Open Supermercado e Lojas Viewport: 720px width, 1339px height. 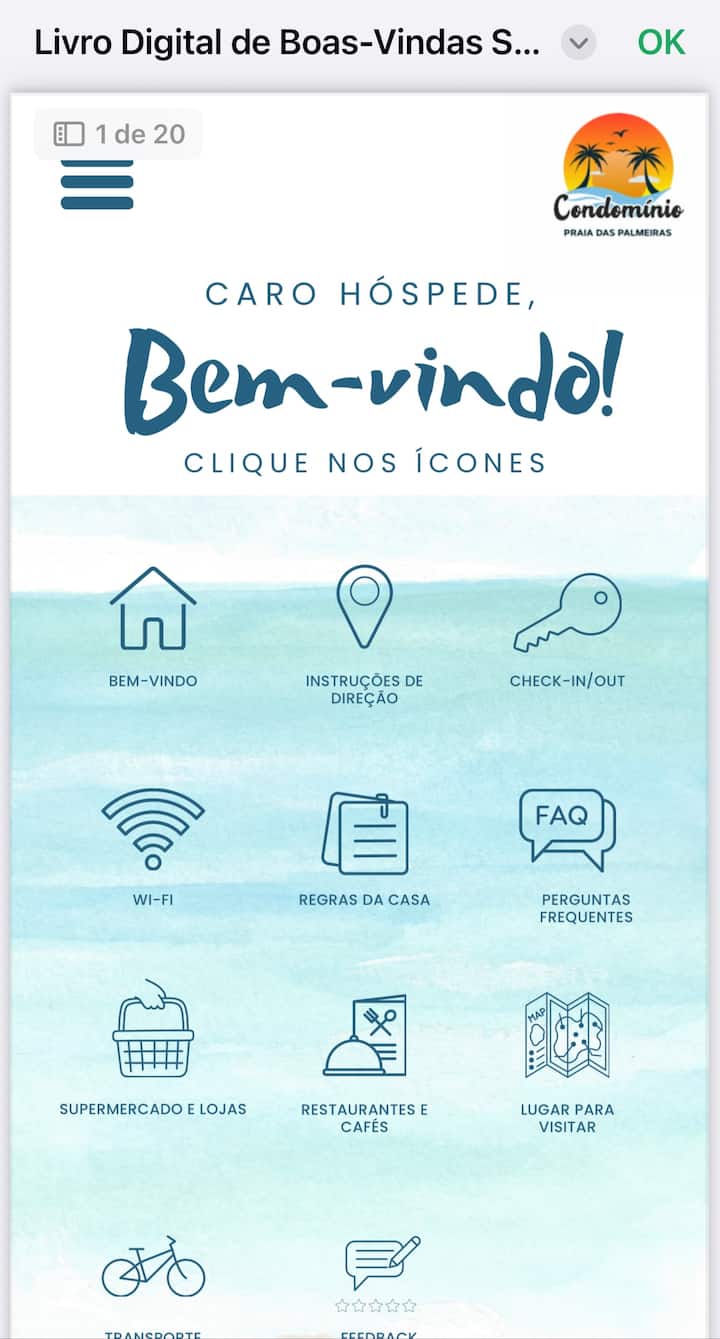tap(153, 1030)
